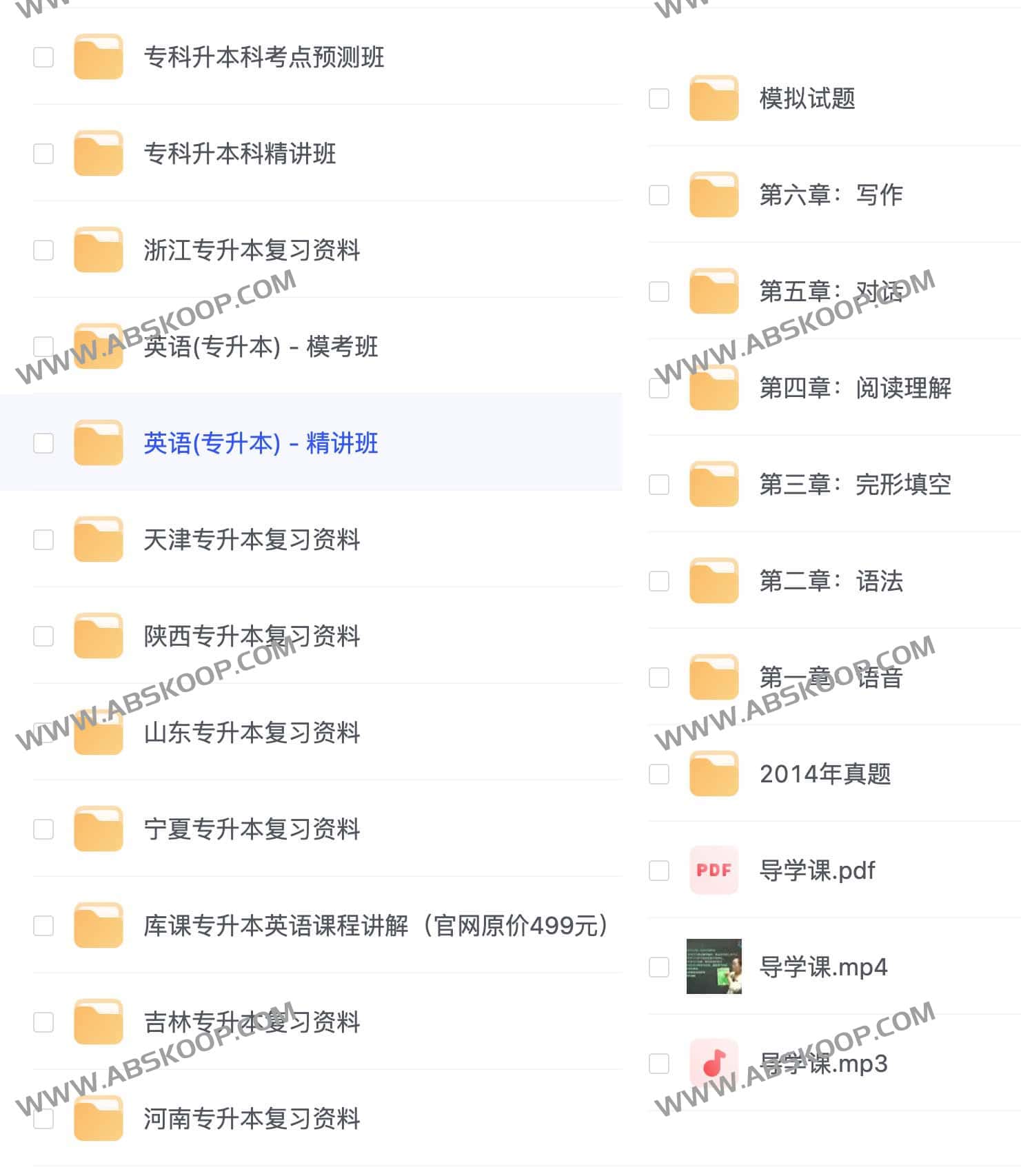The width and height of the screenshot is (1021, 1176).
Task: Open 天津专升本复习资料 folder
Action: click(252, 540)
